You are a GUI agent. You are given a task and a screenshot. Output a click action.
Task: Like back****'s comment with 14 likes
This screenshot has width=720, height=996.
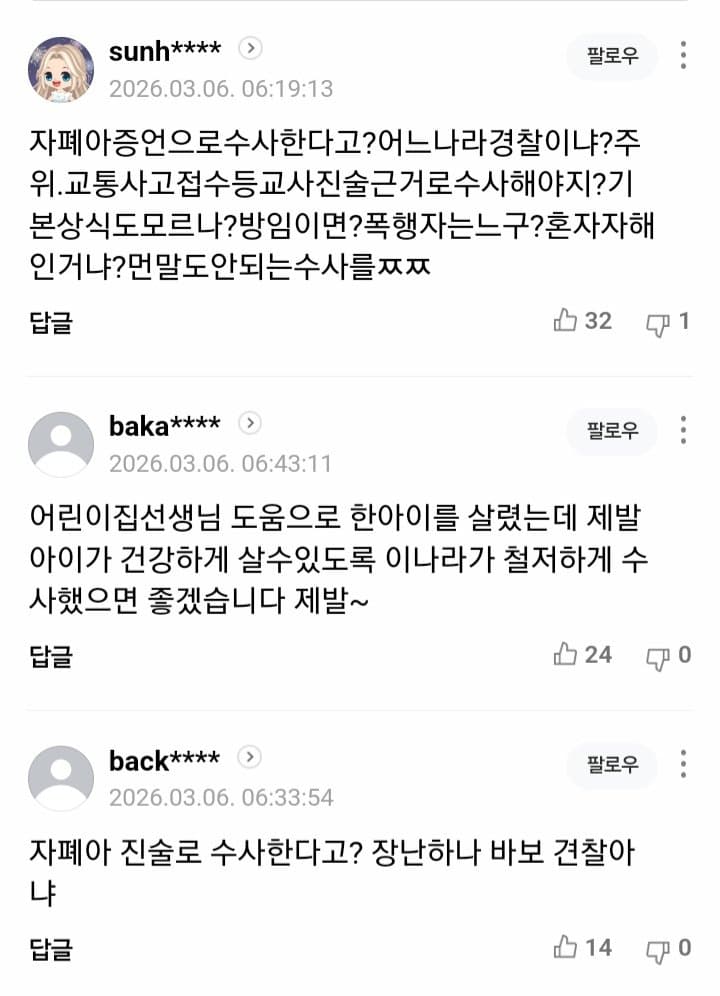point(567,947)
